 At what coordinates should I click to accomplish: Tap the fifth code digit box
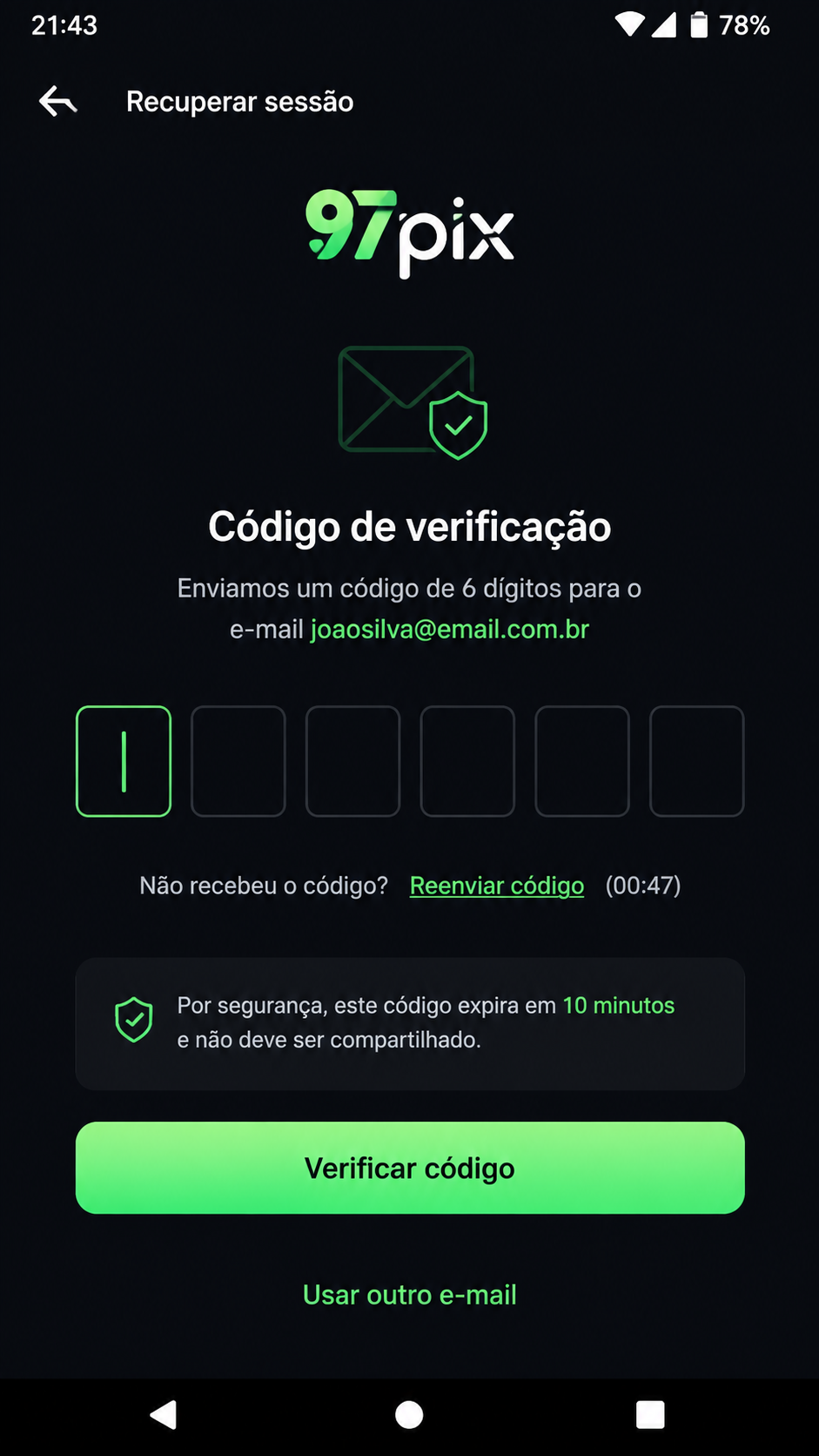(582, 761)
